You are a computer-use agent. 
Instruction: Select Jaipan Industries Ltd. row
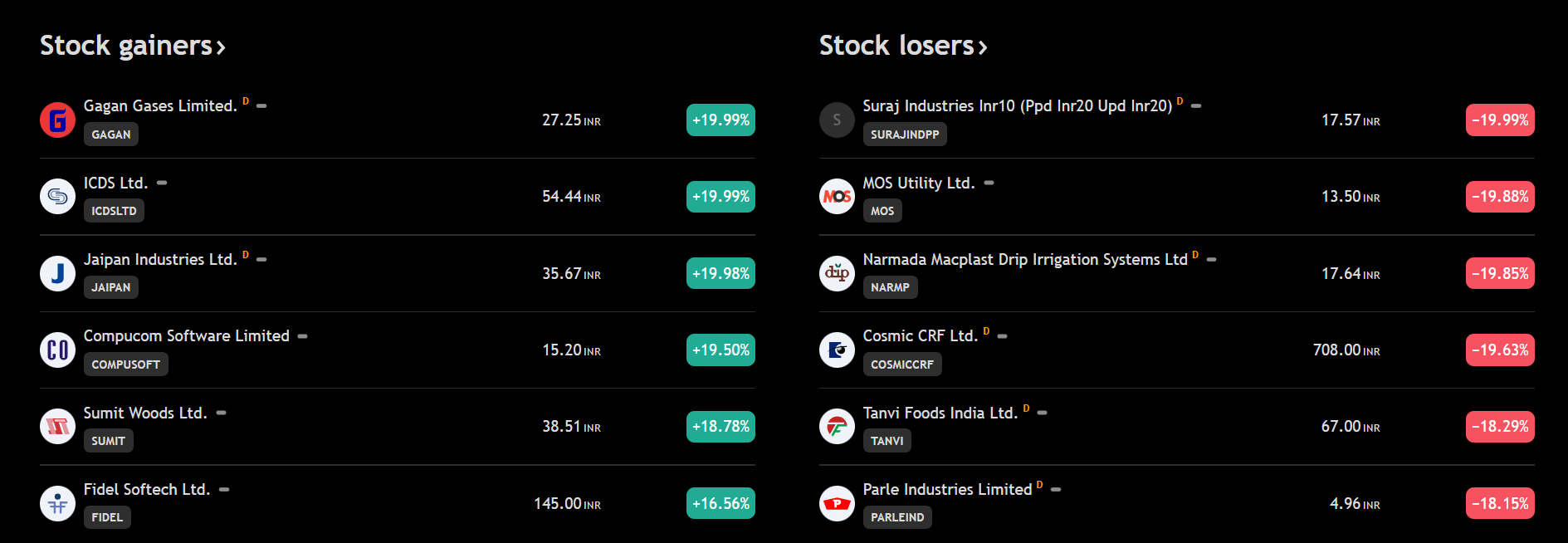pyautogui.click(x=160, y=260)
